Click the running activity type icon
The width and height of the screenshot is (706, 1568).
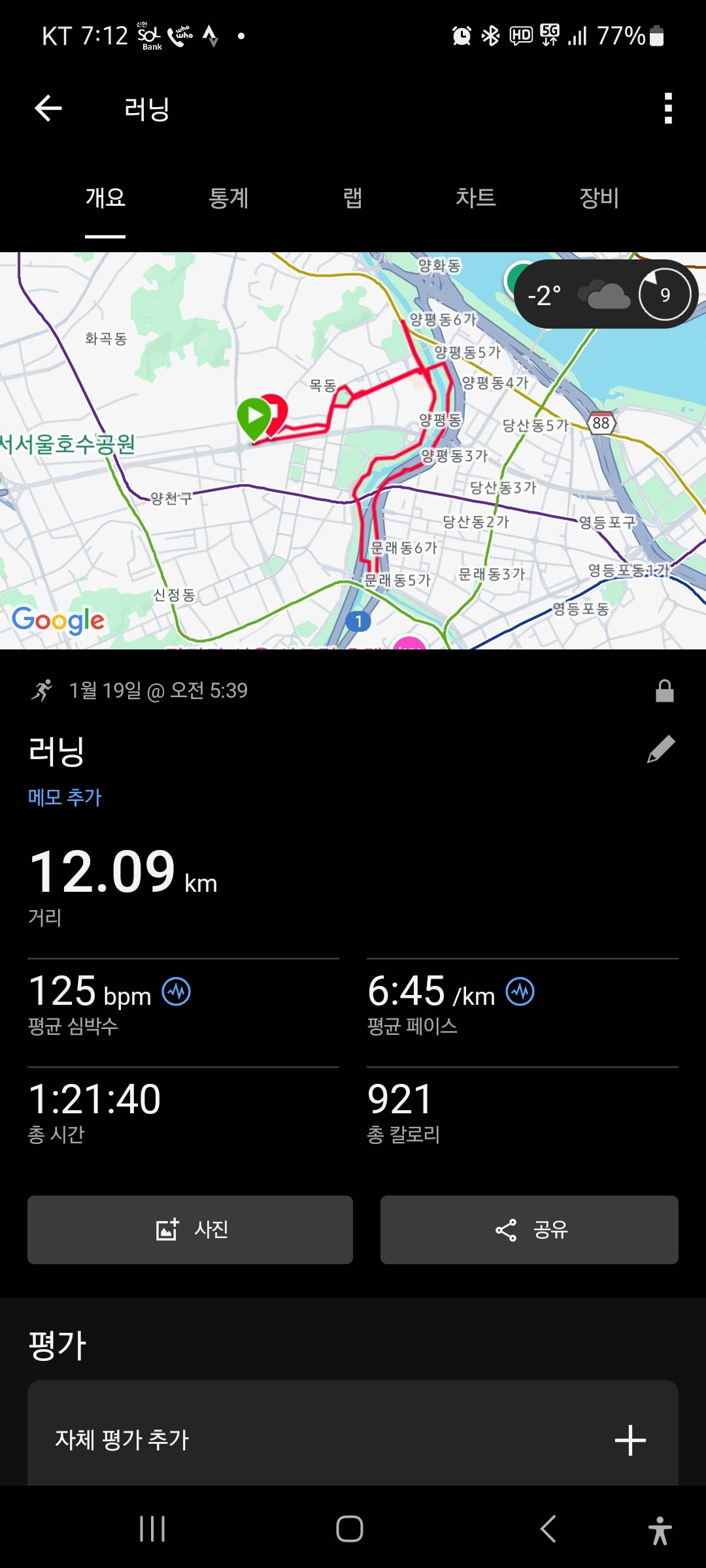[43, 691]
